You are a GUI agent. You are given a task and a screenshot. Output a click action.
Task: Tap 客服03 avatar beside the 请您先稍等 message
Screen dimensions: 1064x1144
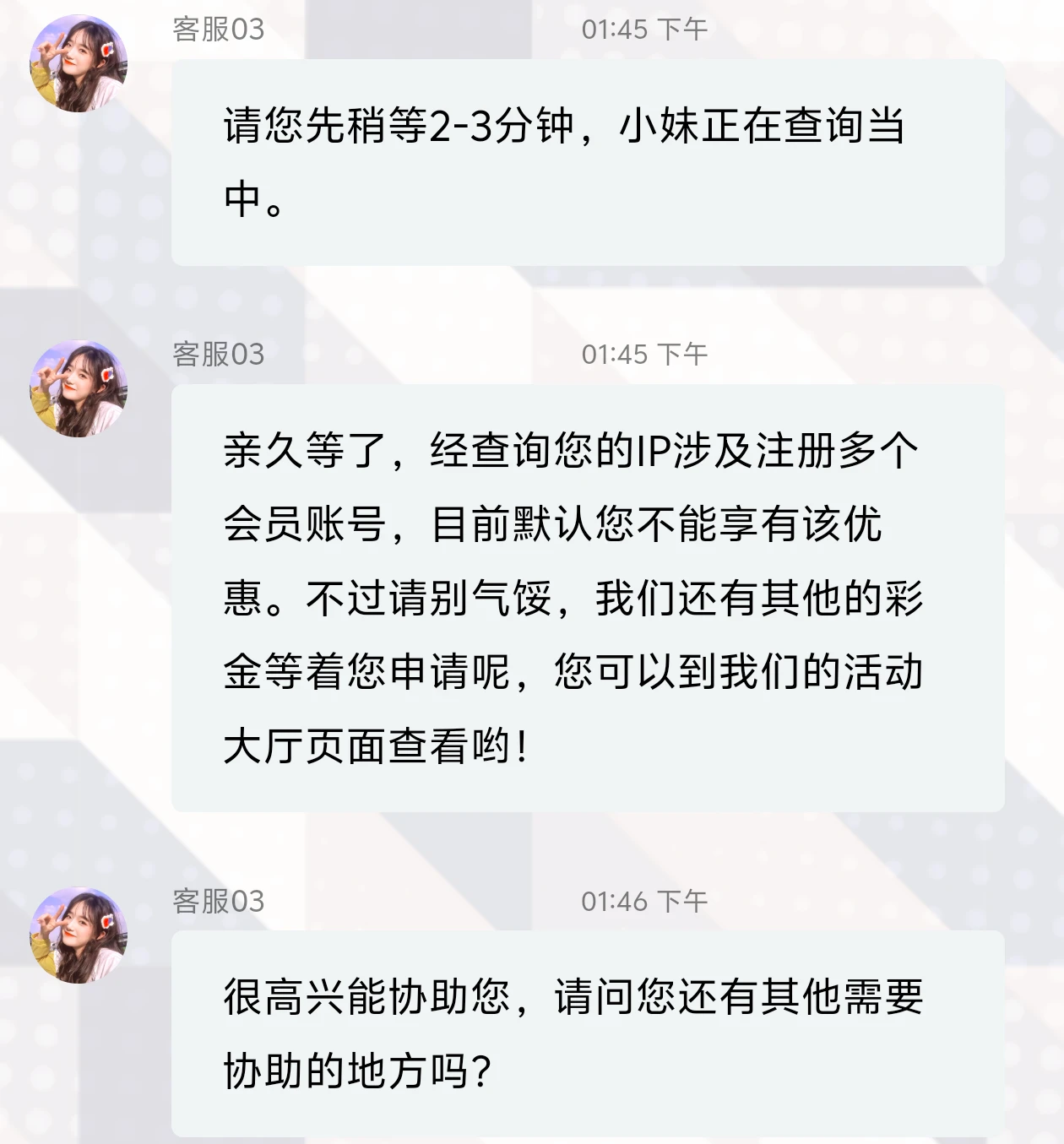click(x=79, y=63)
